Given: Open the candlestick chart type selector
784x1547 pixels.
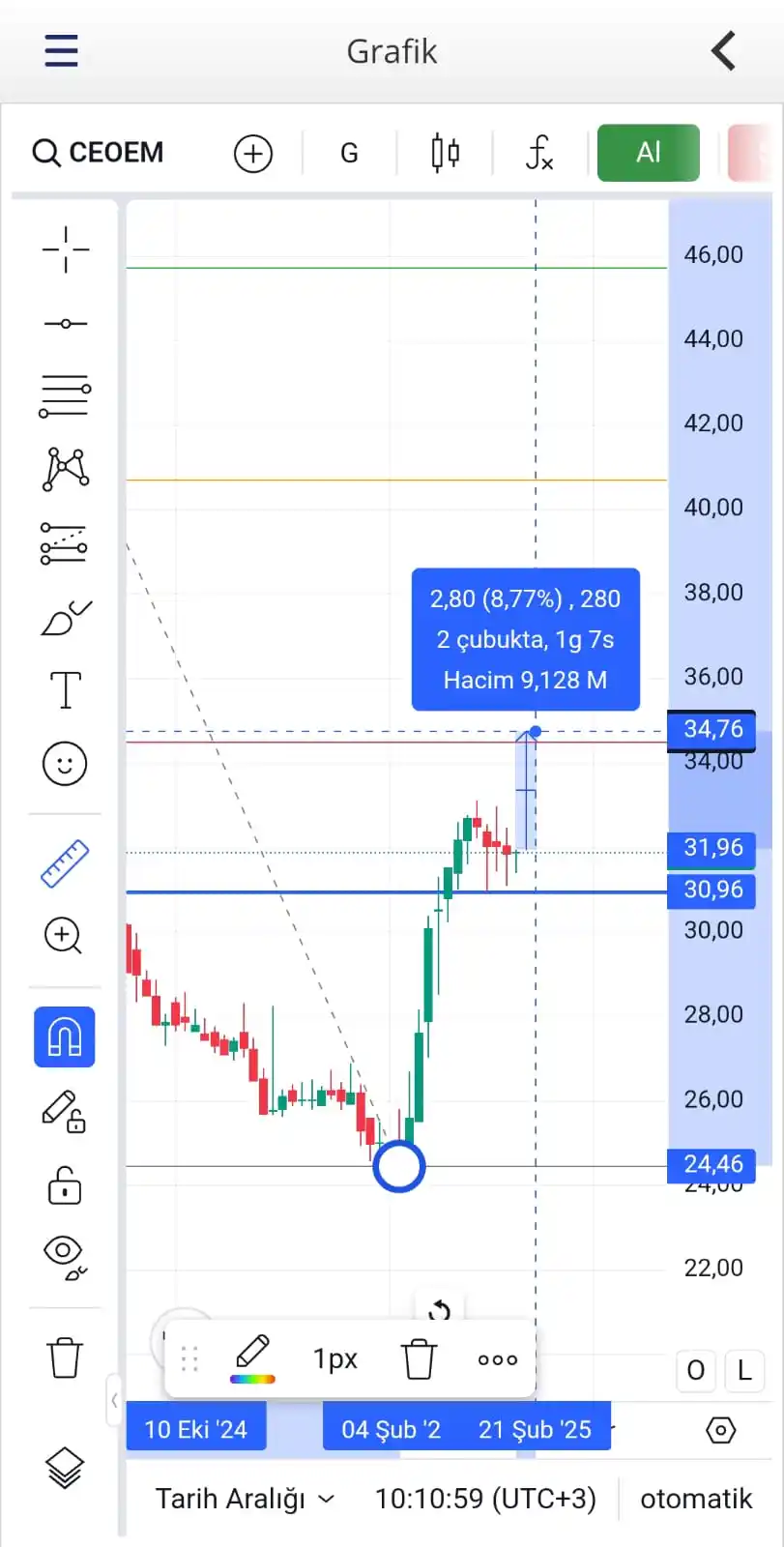Looking at the screenshot, I should point(445,153).
